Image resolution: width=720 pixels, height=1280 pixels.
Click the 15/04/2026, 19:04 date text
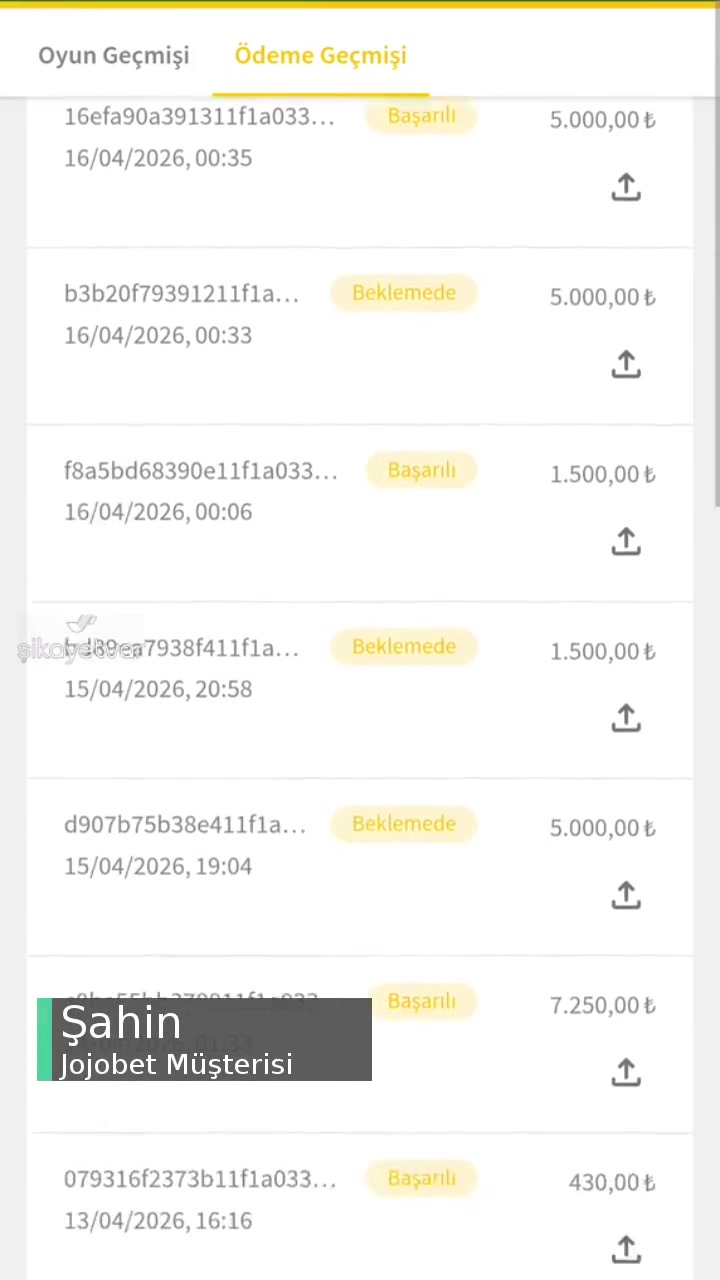[x=157, y=866]
